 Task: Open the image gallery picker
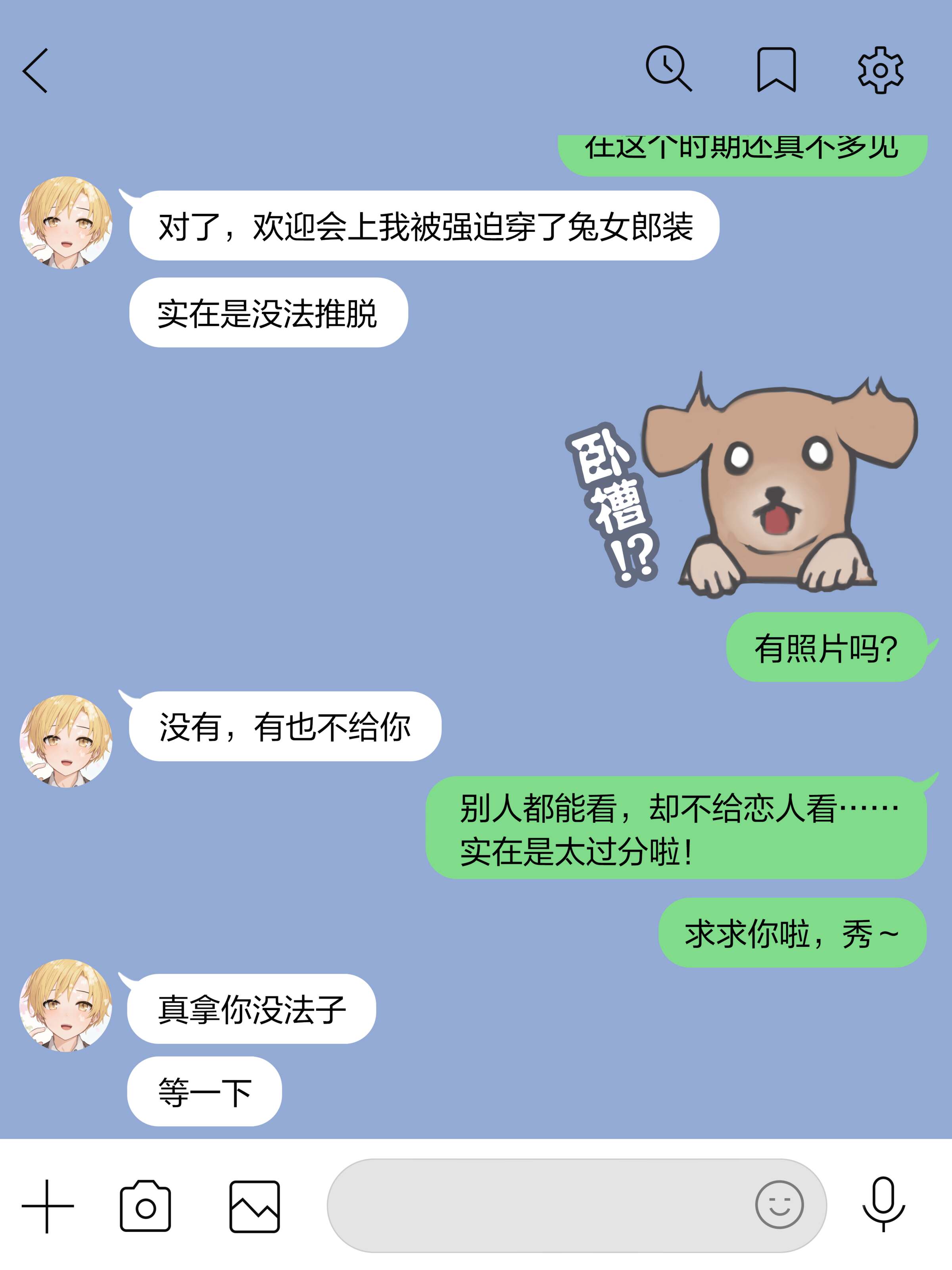point(254,1206)
